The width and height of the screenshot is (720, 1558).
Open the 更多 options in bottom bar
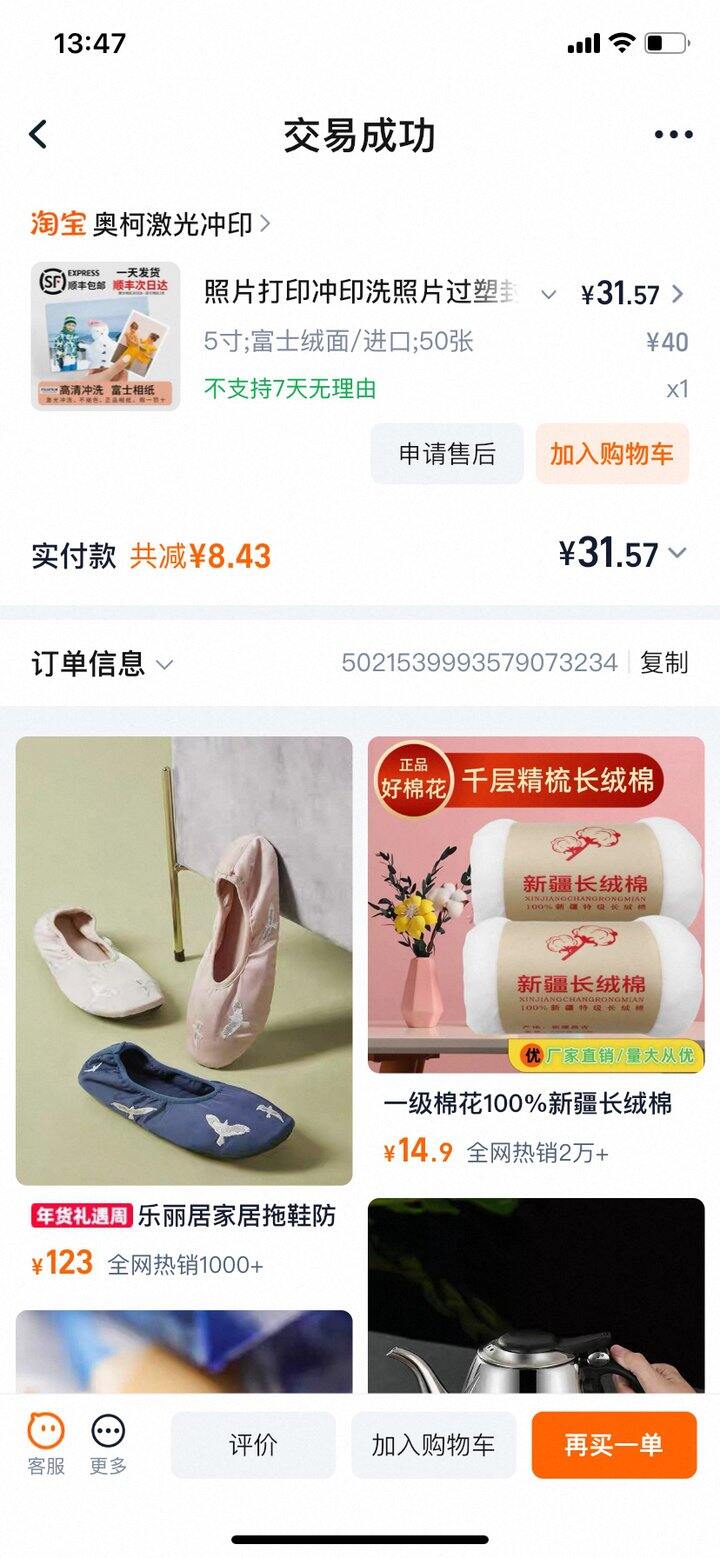coord(108,1444)
